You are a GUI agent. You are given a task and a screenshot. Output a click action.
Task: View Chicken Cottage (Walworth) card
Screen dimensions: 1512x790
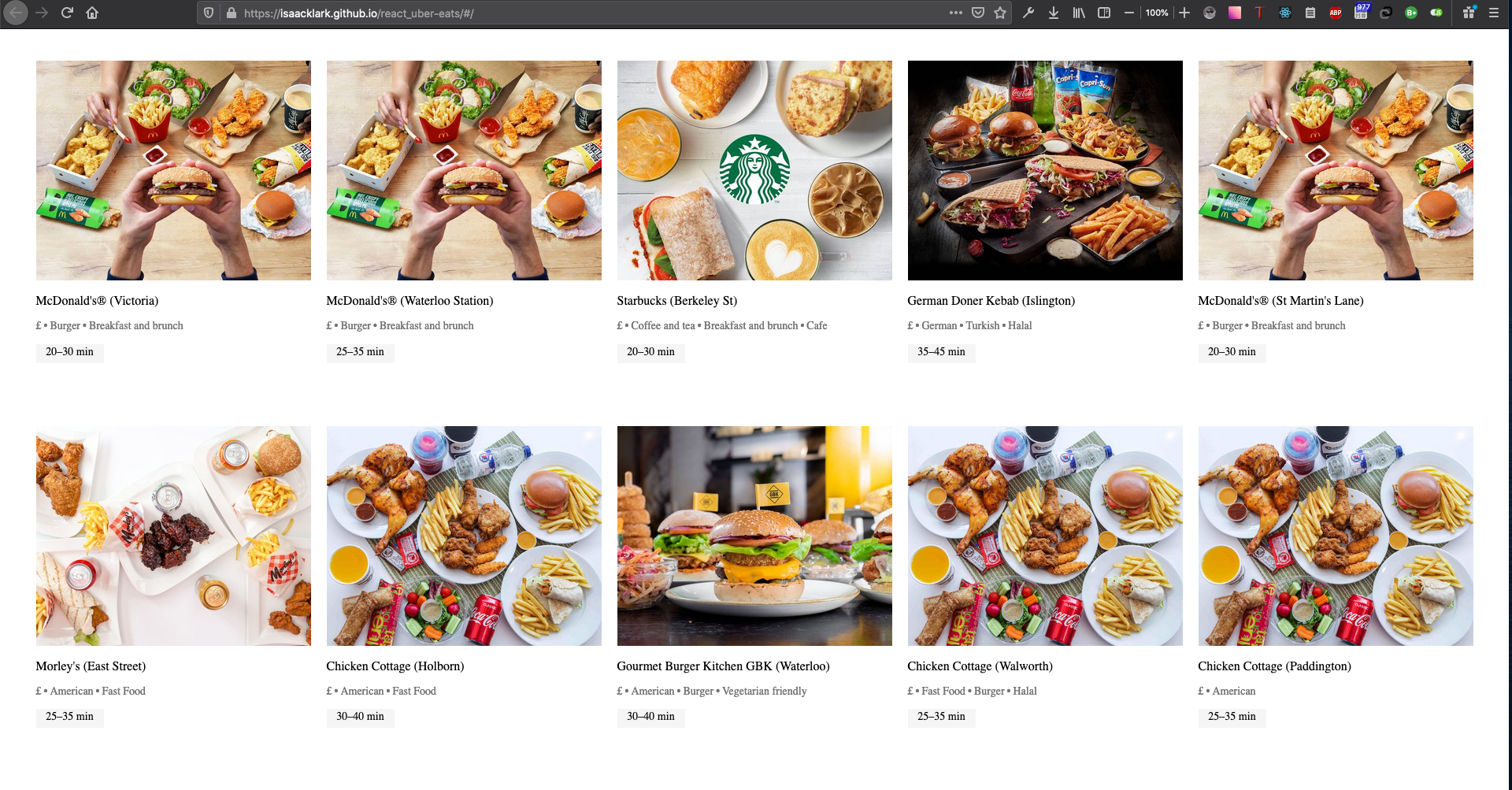pyautogui.click(x=1045, y=577)
